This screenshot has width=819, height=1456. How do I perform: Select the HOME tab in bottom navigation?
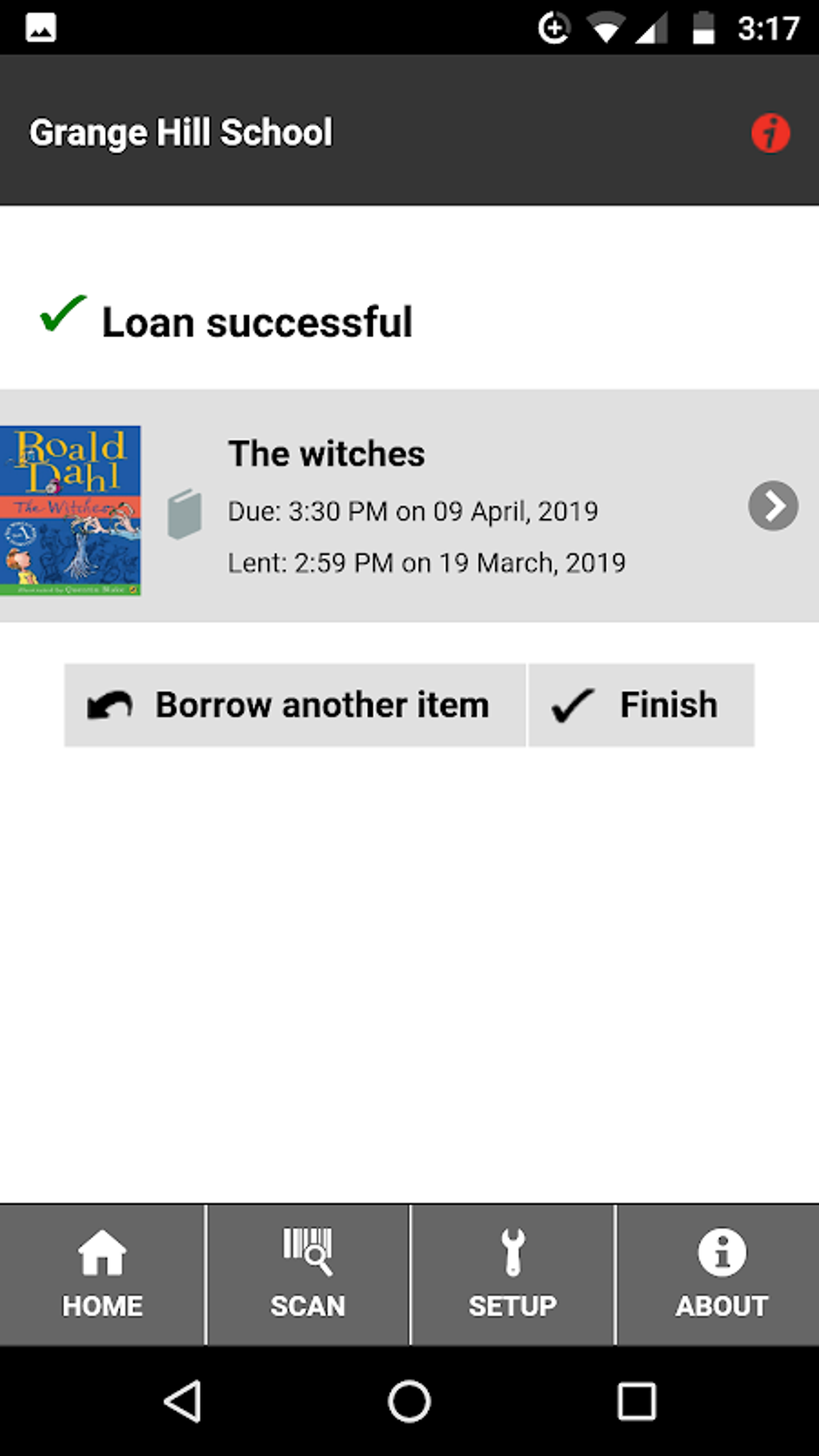pyautogui.click(x=102, y=1275)
